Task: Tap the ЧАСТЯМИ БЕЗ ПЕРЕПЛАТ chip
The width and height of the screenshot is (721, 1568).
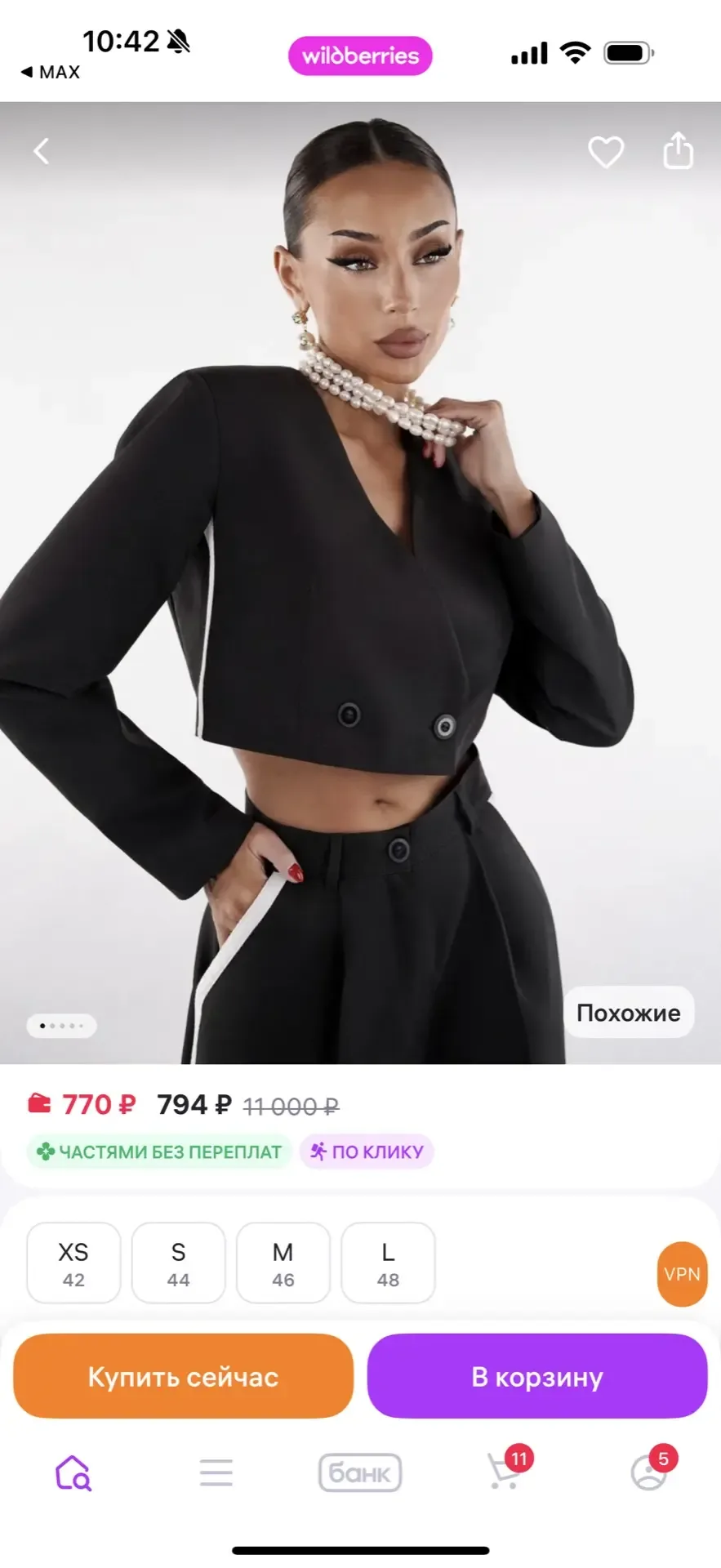Action: pos(159,1151)
